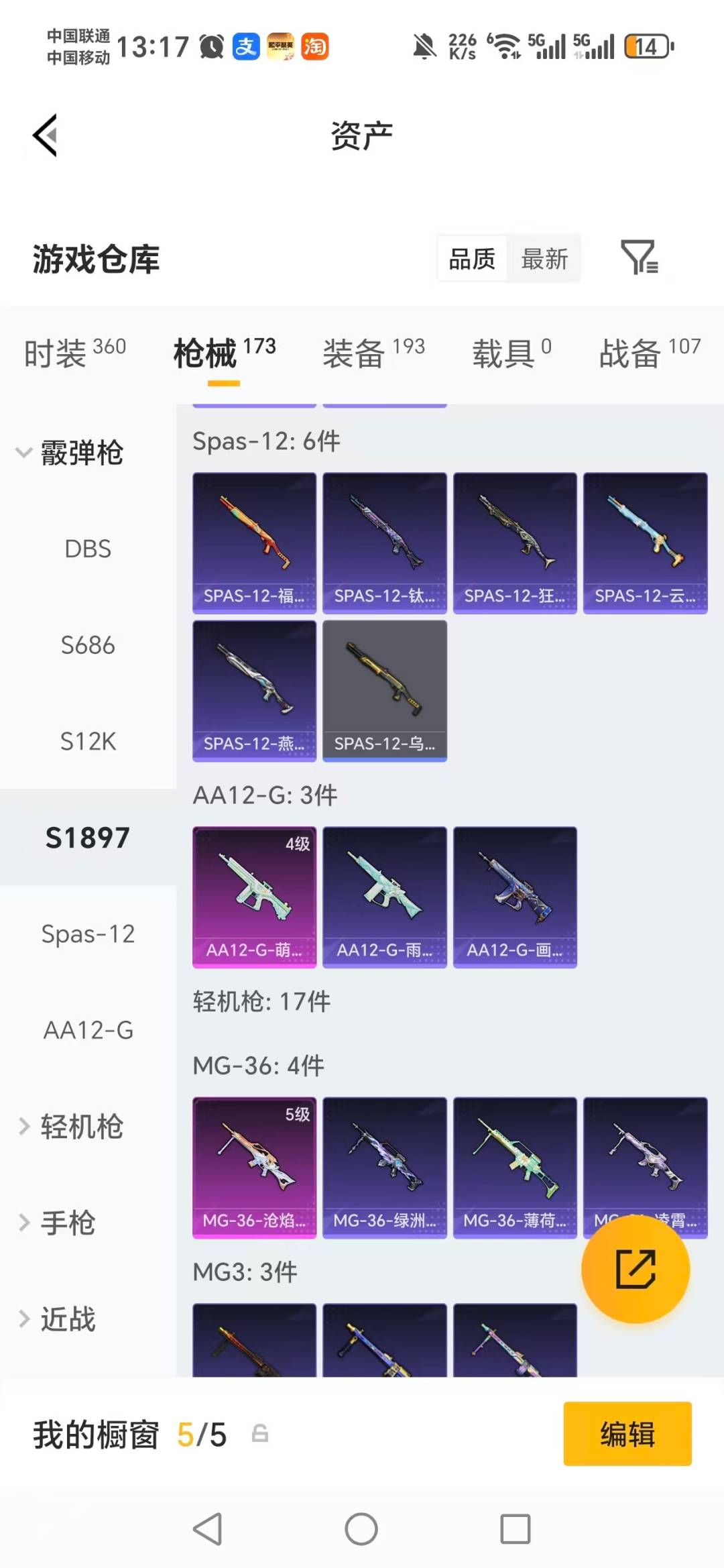Open the filter icon beside 最新
This screenshot has height=1568, width=724.
[x=638, y=258]
